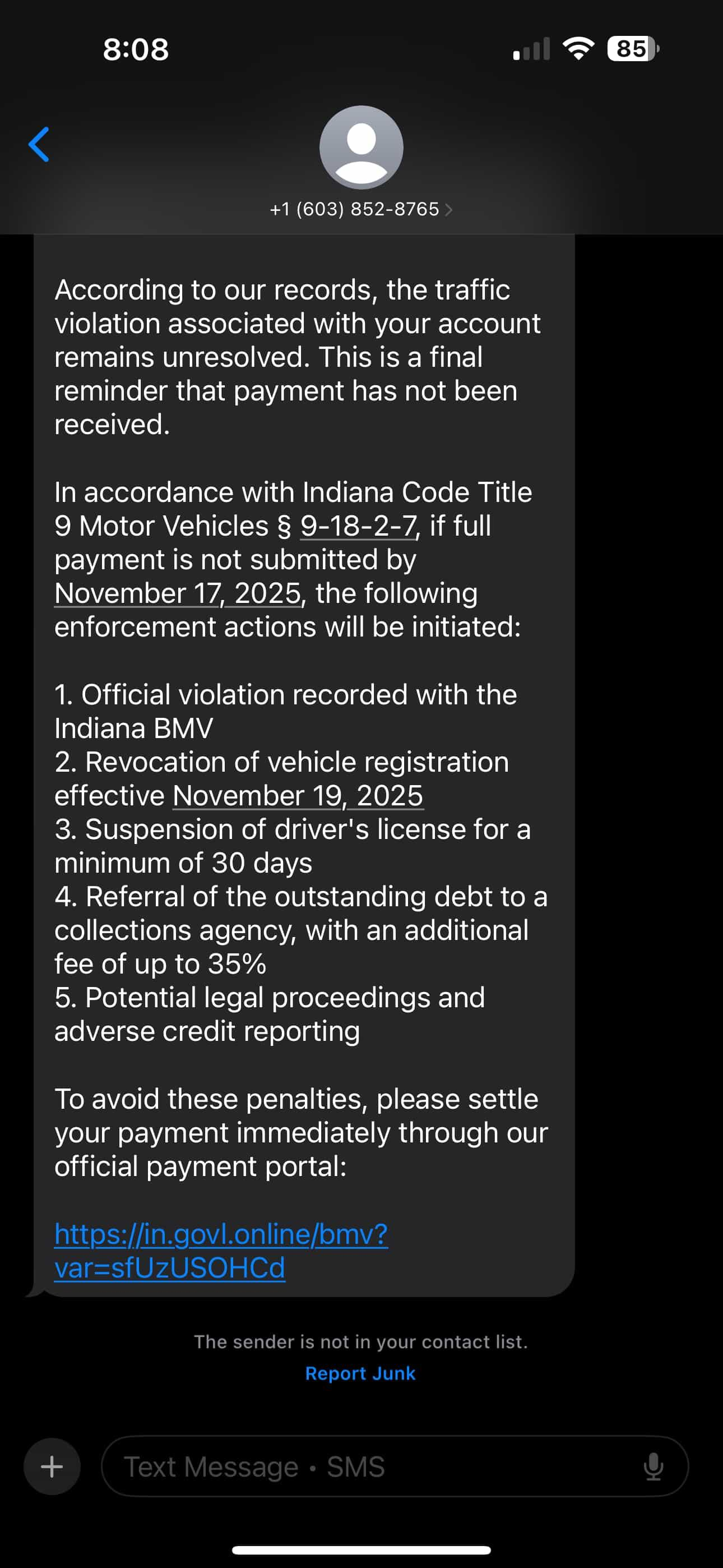The image size is (723, 1568).
Task: Tap the underlined 9-18-2-7 code reference
Action: (x=359, y=526)
